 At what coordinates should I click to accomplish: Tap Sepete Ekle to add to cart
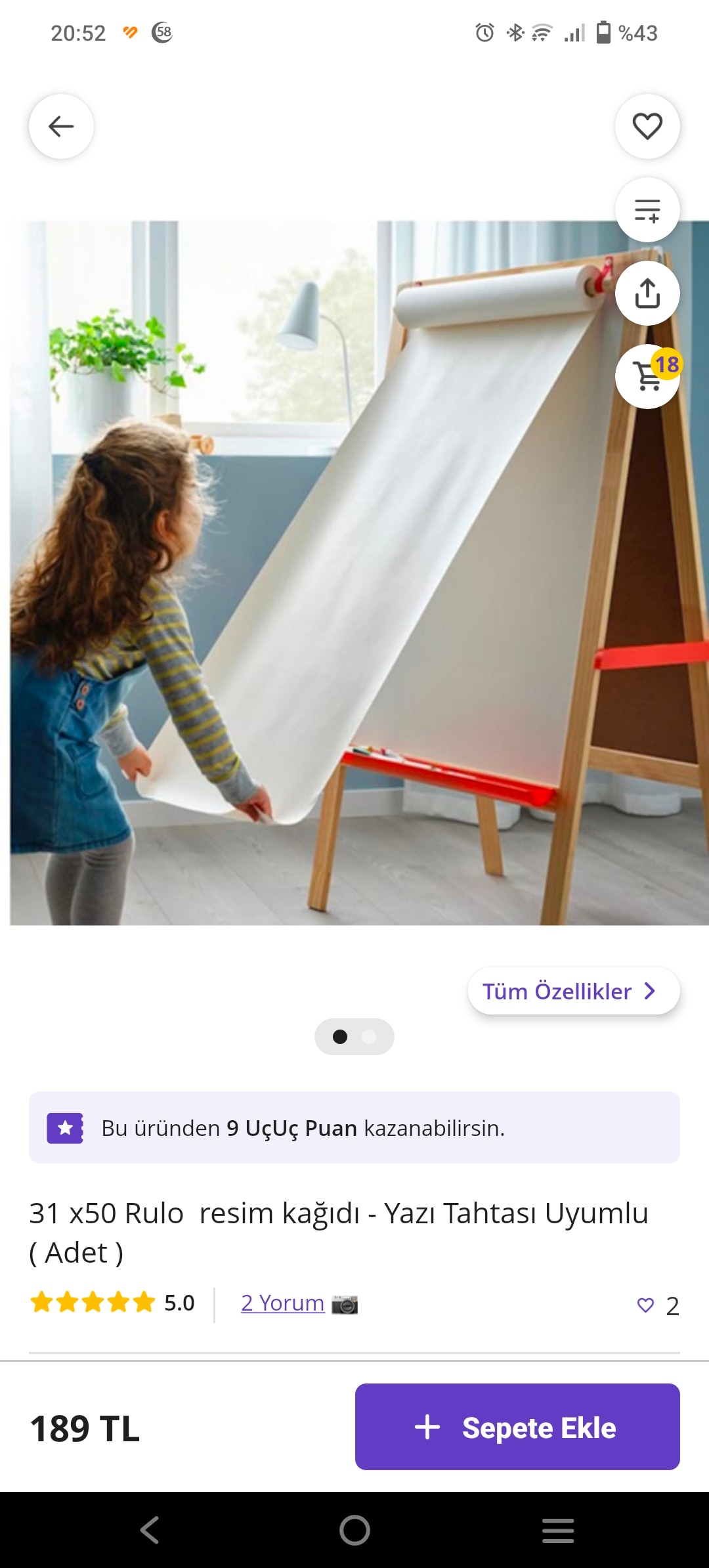pos(517,1427)
